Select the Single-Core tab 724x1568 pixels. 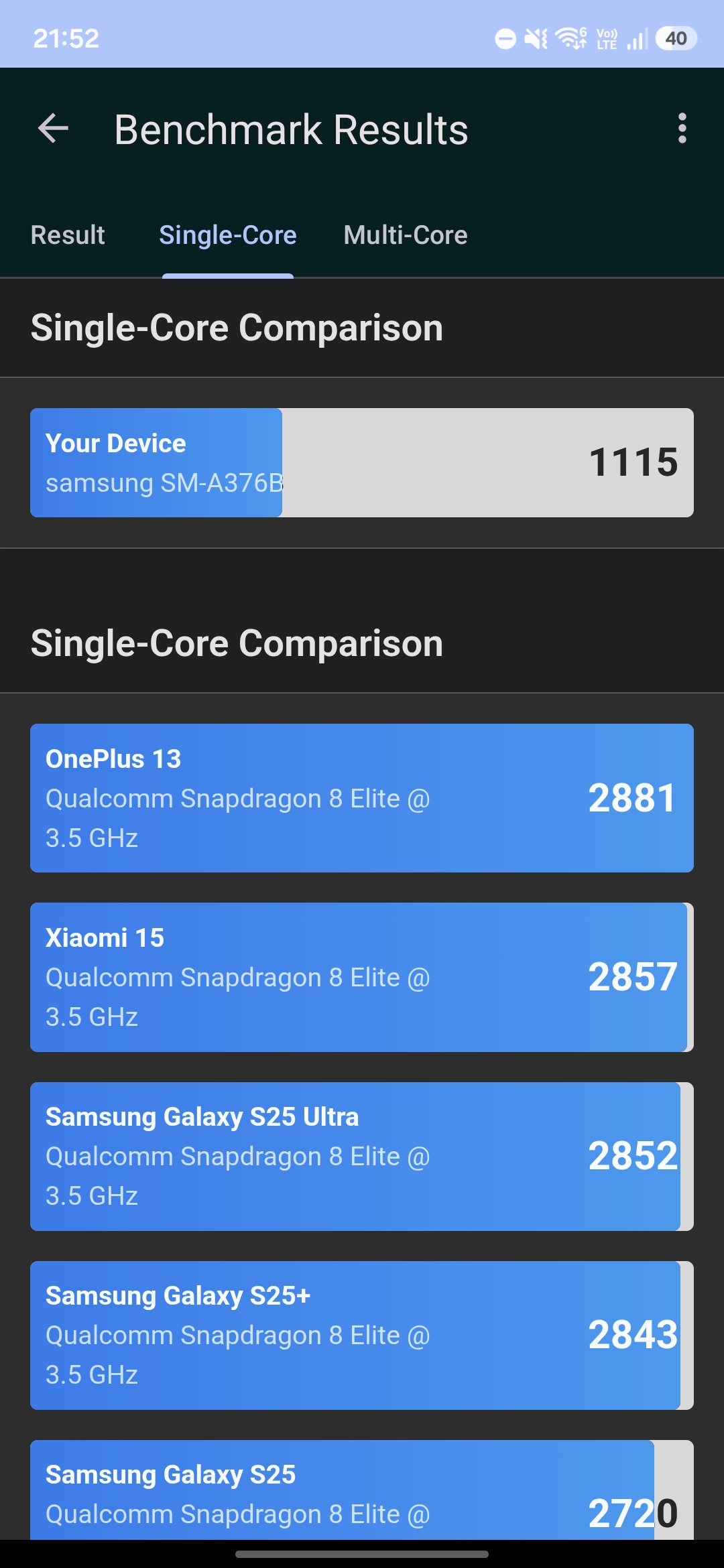pos(227,235)
